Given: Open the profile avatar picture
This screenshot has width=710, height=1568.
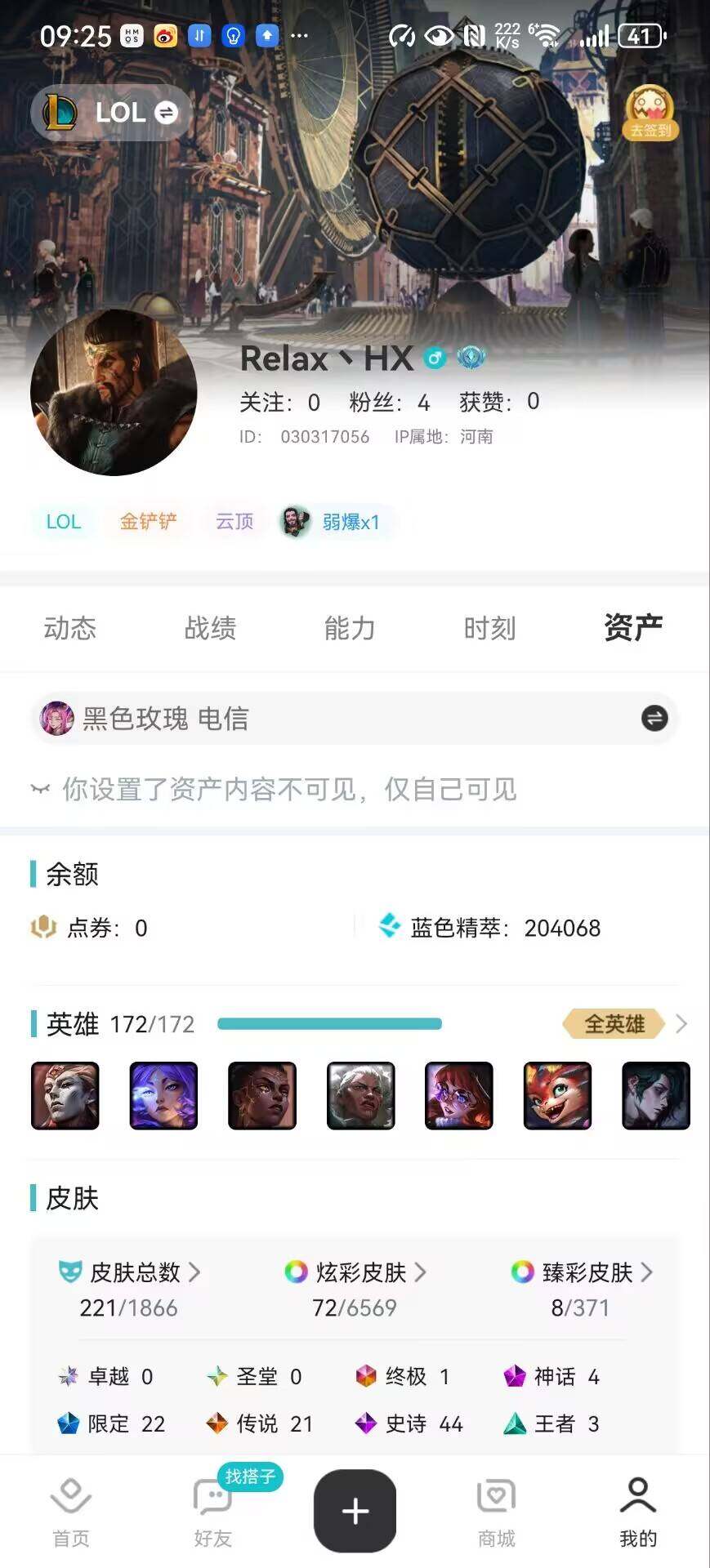Looking at the screenshot, I should [x=114, y=392].
